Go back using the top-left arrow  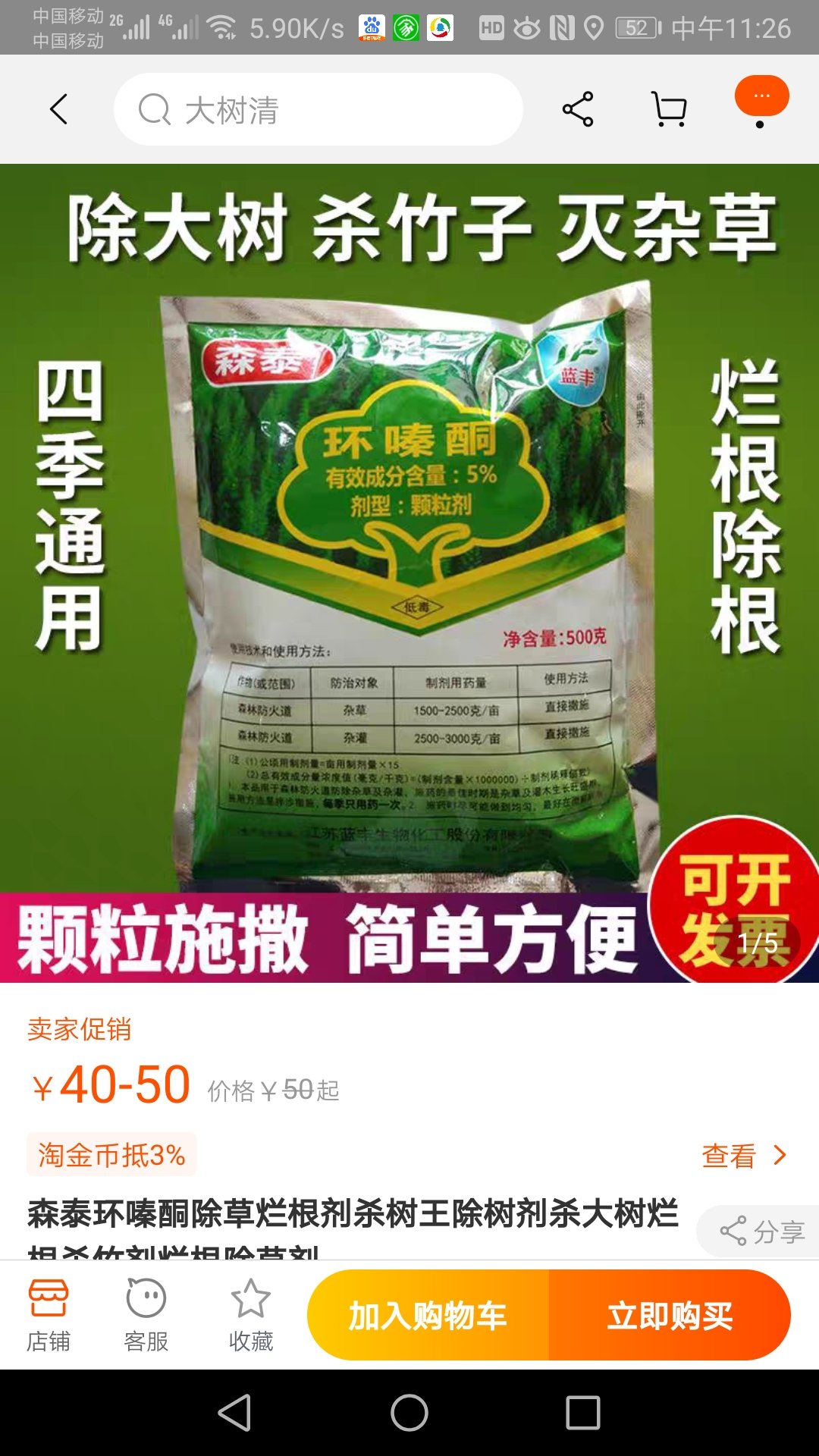pyautogui.click(x=58, y=109)
